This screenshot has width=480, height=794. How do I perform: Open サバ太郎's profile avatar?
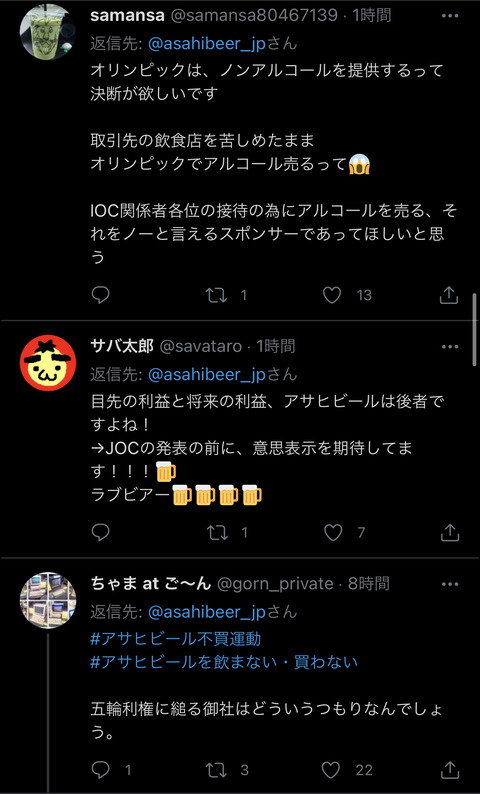48,363
